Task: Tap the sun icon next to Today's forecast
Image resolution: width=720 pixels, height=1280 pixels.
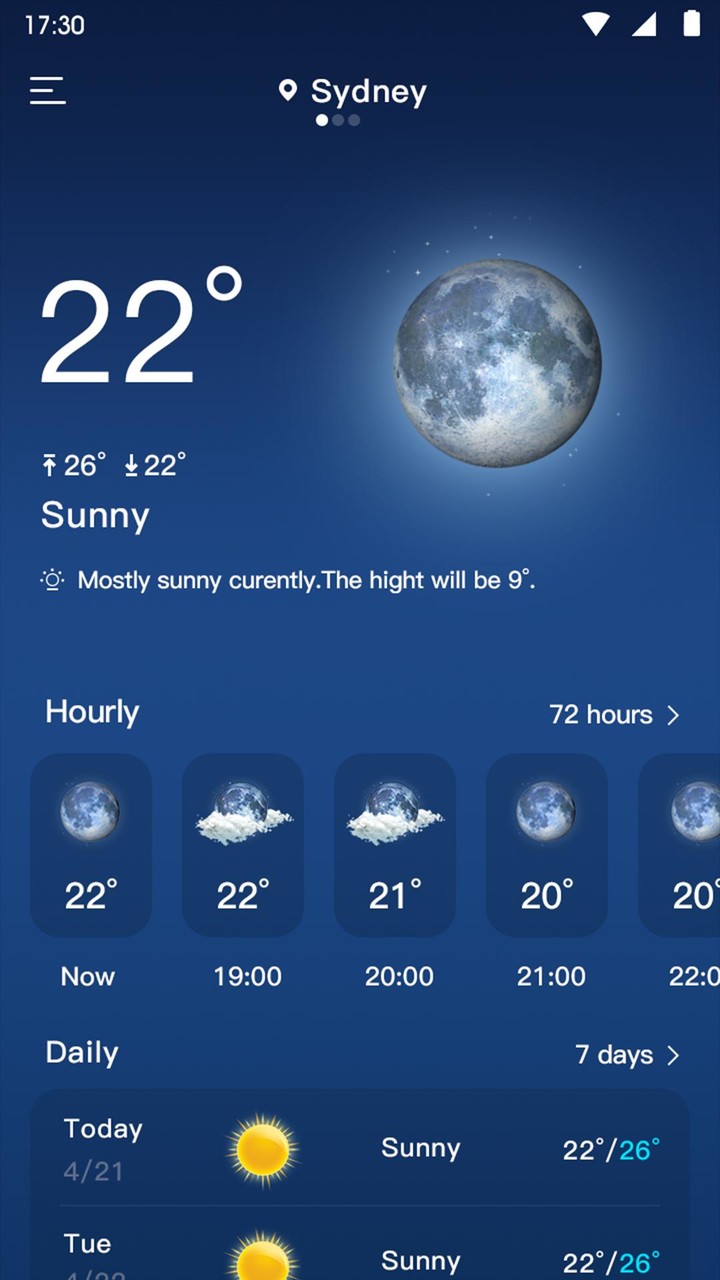Action: (262, 1148)
